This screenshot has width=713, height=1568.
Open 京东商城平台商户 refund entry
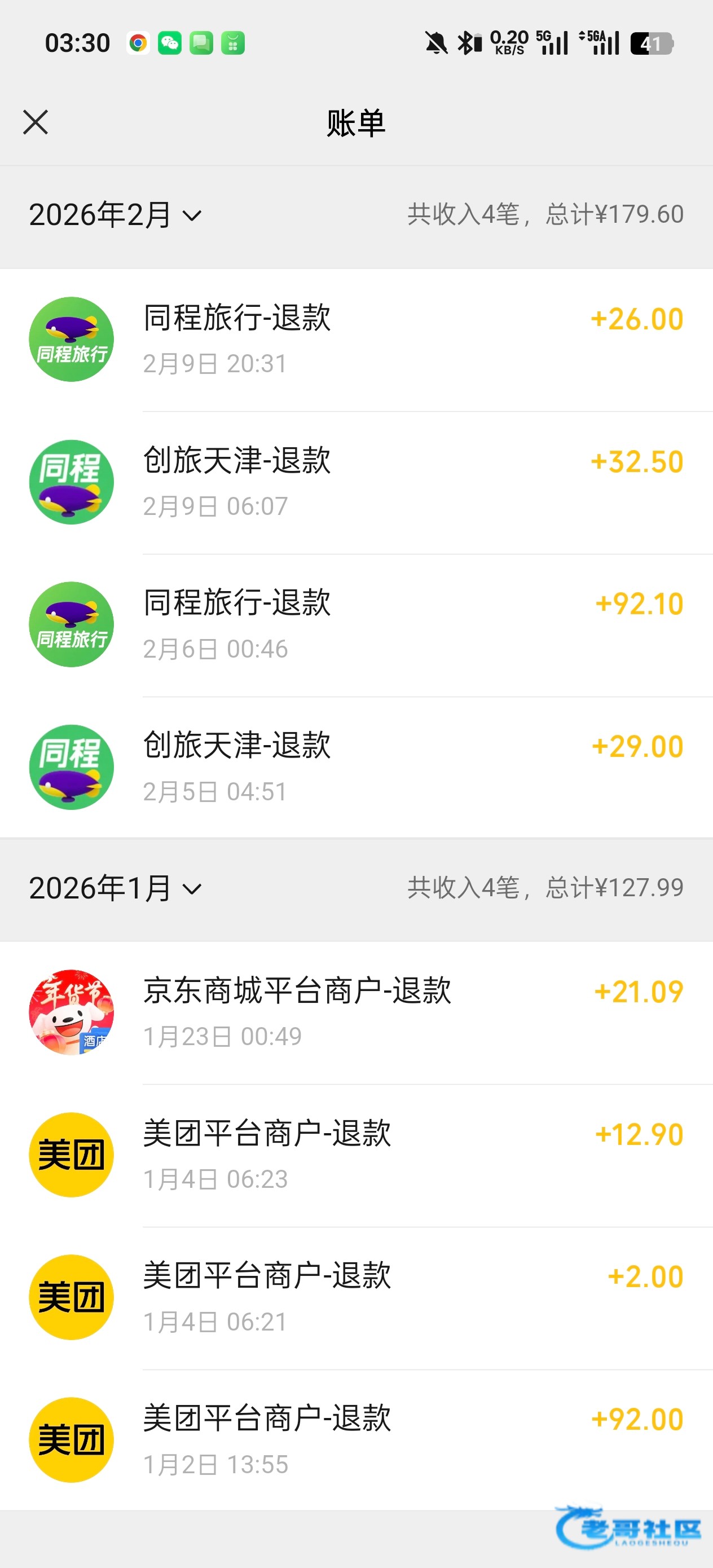356,1012
